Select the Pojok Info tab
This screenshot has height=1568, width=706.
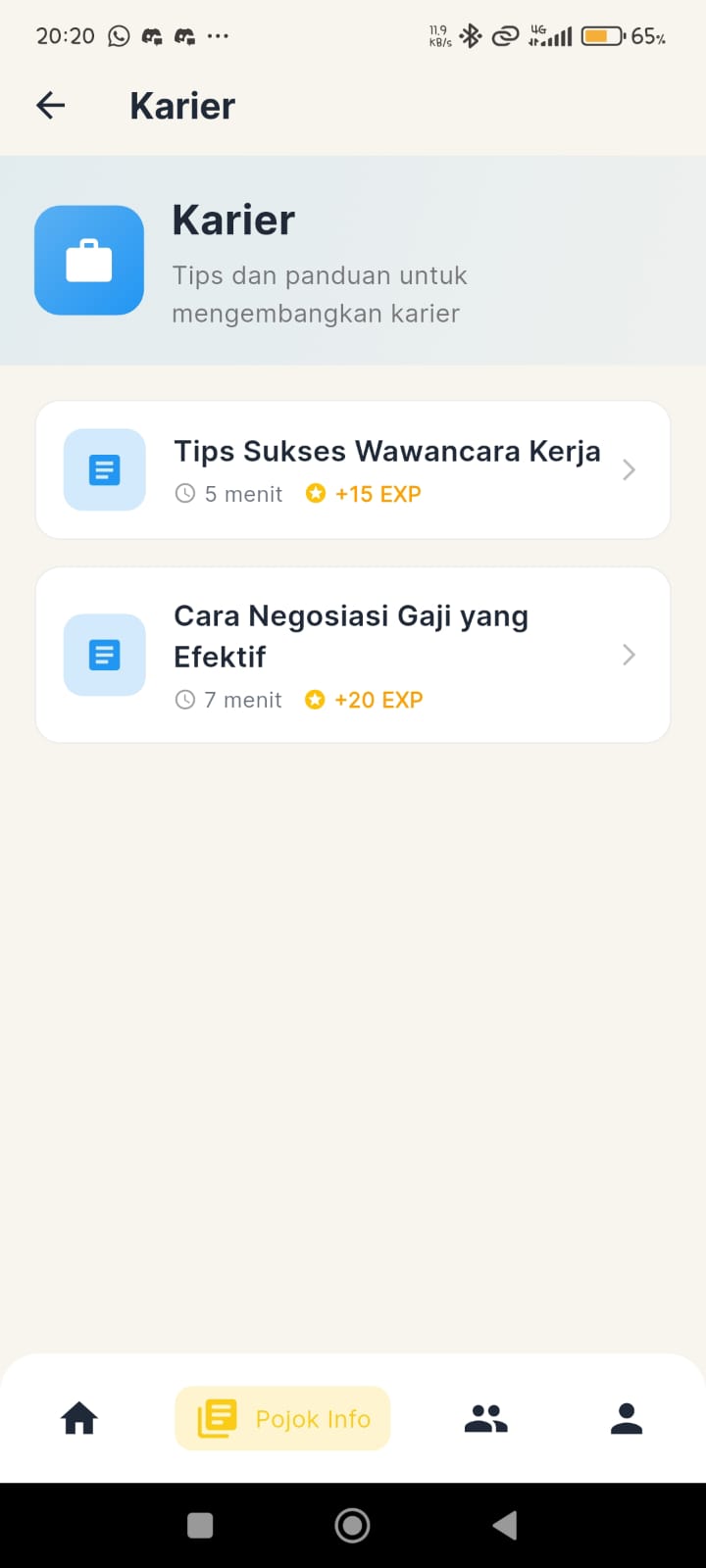pos(283,1419)
